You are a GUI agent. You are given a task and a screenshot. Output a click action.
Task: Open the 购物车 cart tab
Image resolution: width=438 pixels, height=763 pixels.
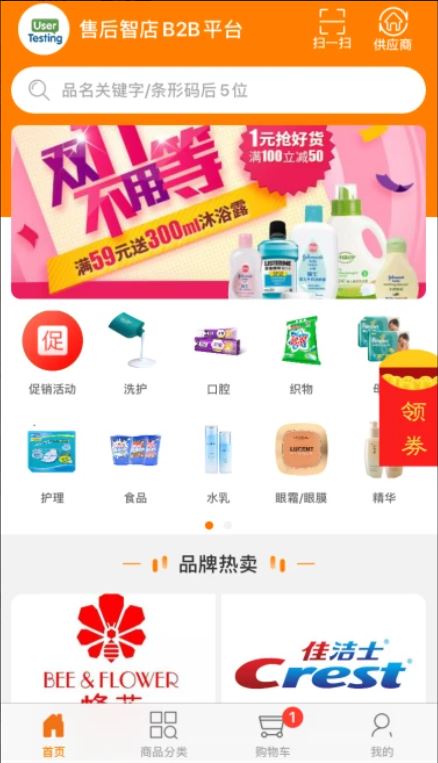[274, 734]
